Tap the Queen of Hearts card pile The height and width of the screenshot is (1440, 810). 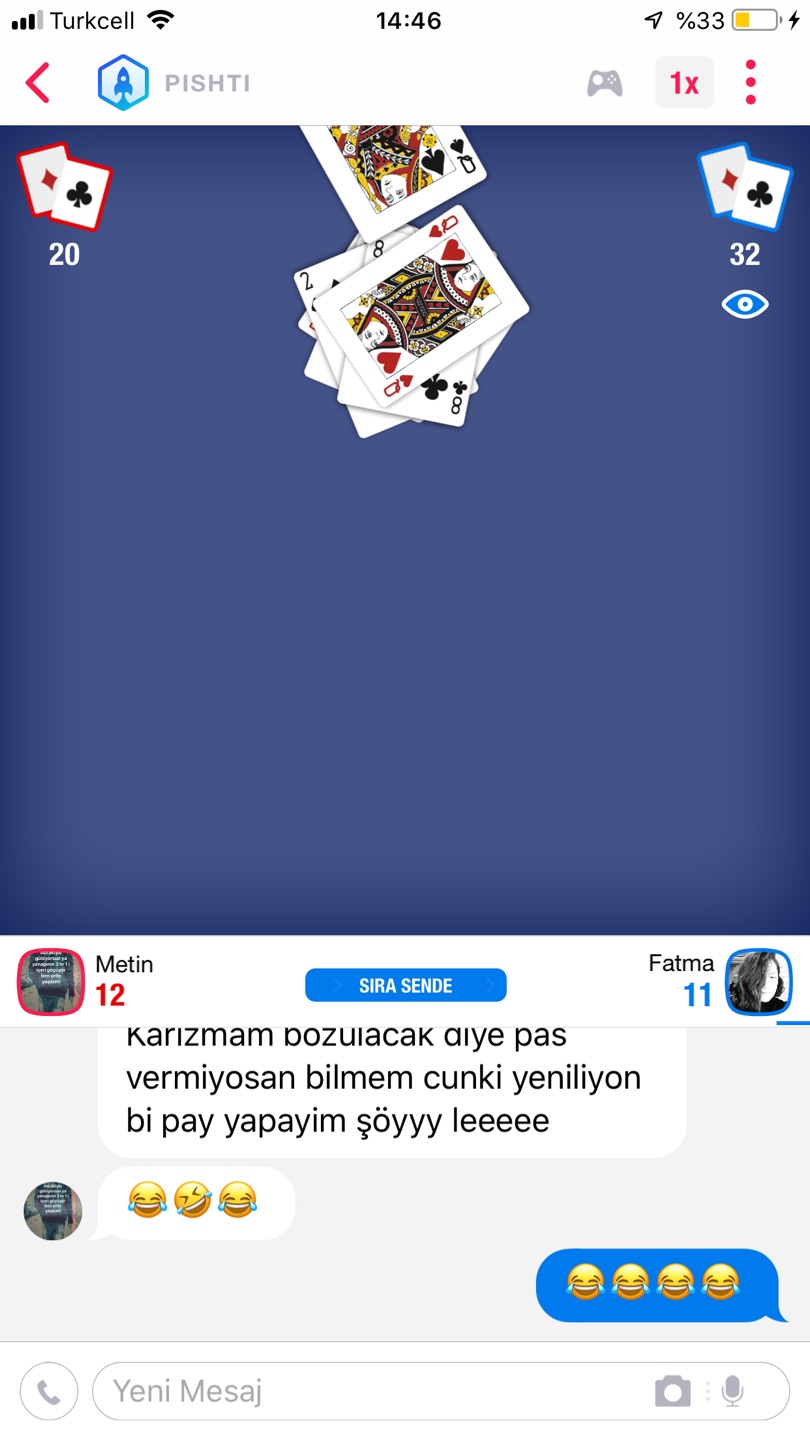[418, 308]
